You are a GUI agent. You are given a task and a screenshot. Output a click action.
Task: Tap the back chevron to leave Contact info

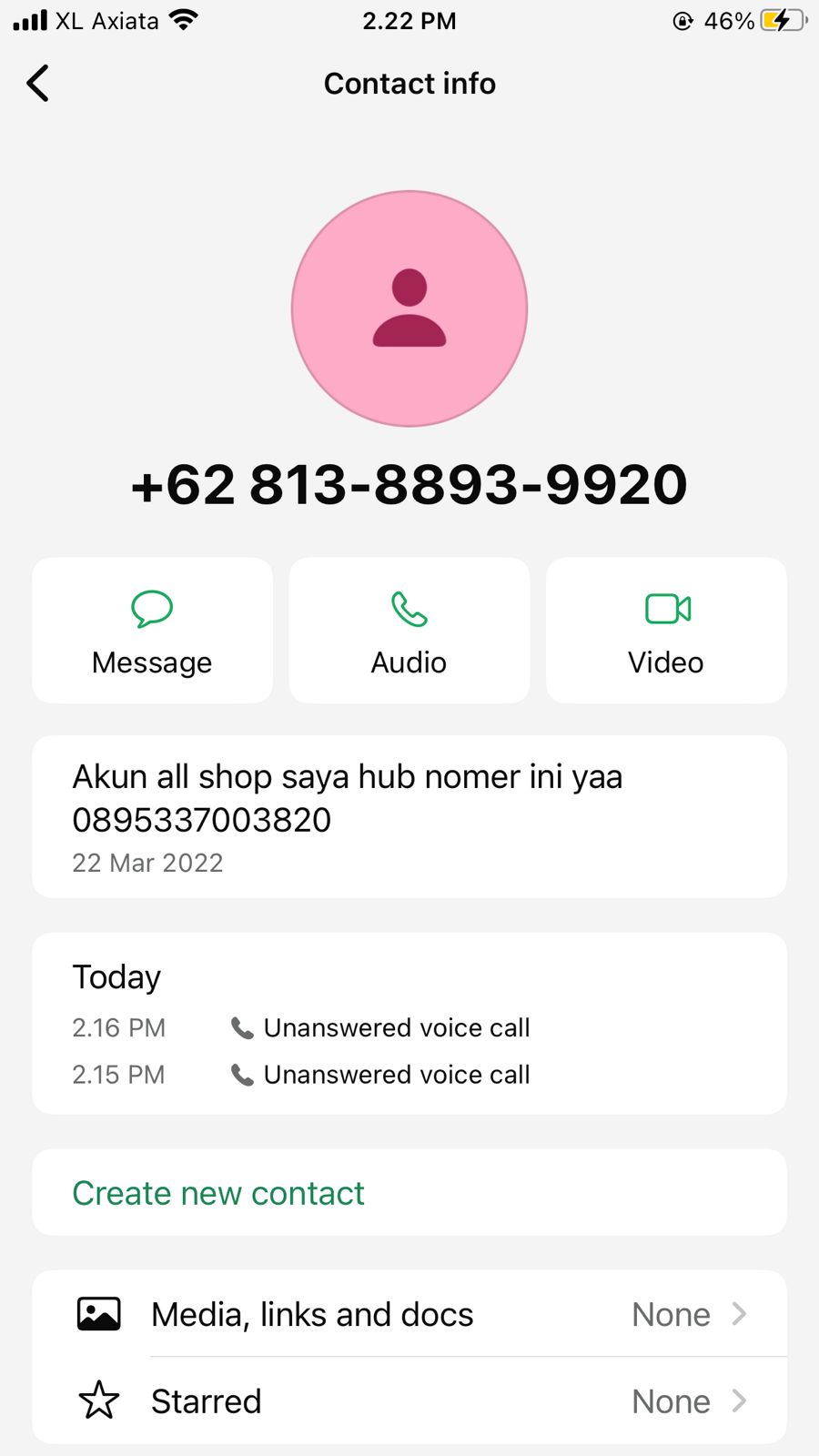pos(36,83)
